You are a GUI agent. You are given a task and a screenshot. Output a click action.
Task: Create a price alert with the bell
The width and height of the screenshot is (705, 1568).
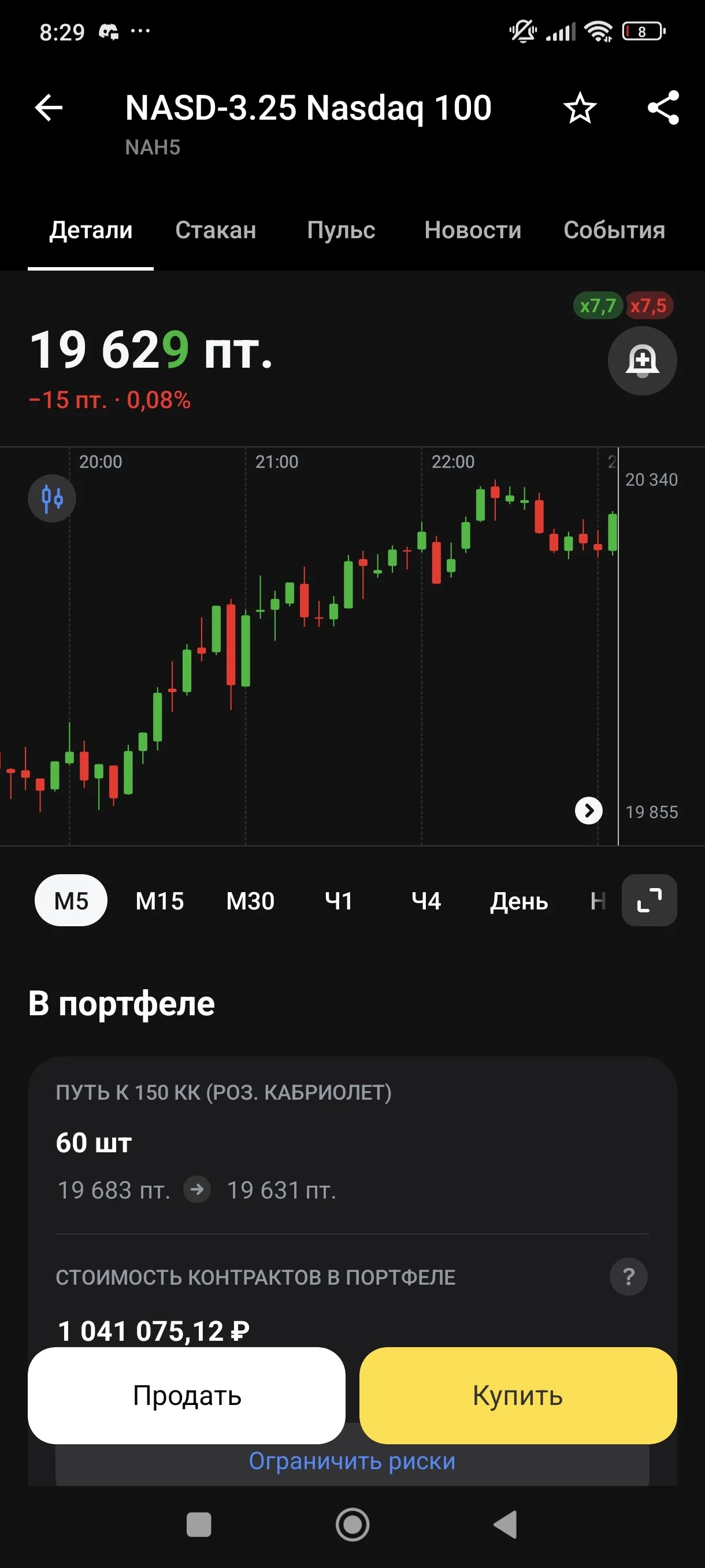[x=643, y=361]
